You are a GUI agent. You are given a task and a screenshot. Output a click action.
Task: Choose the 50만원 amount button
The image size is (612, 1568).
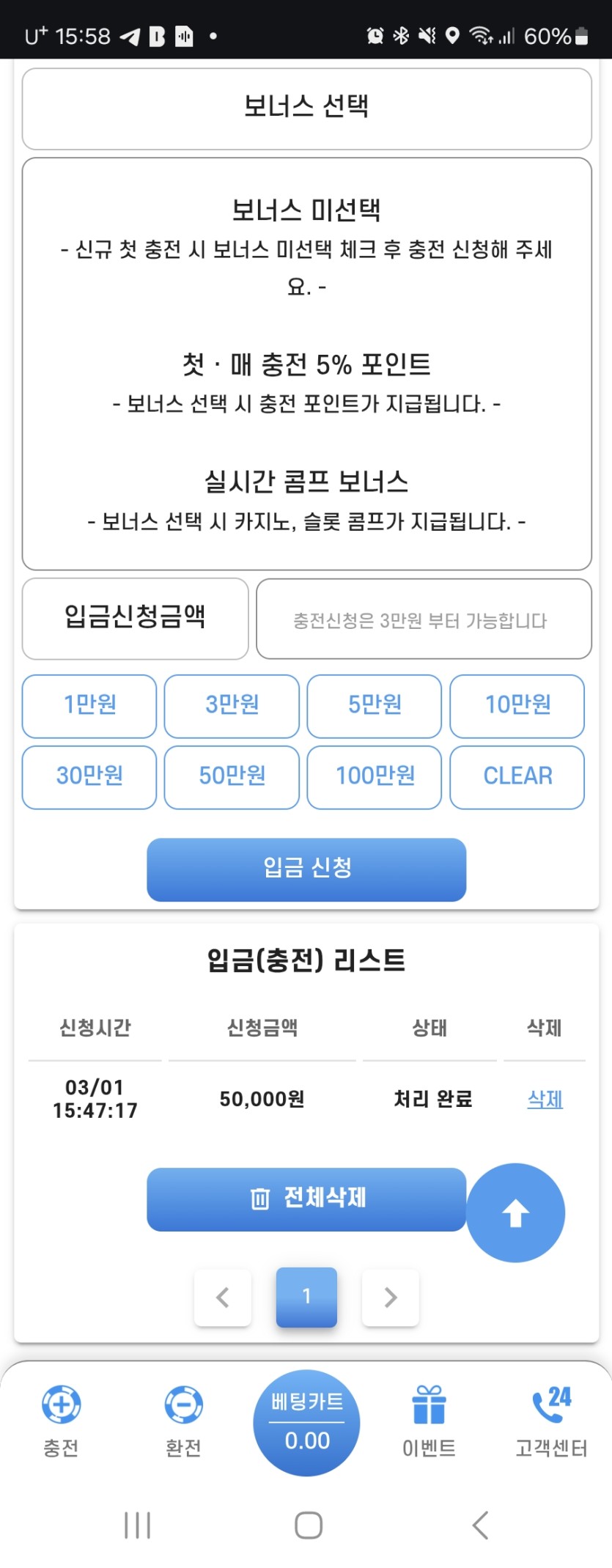click(232, 776)
